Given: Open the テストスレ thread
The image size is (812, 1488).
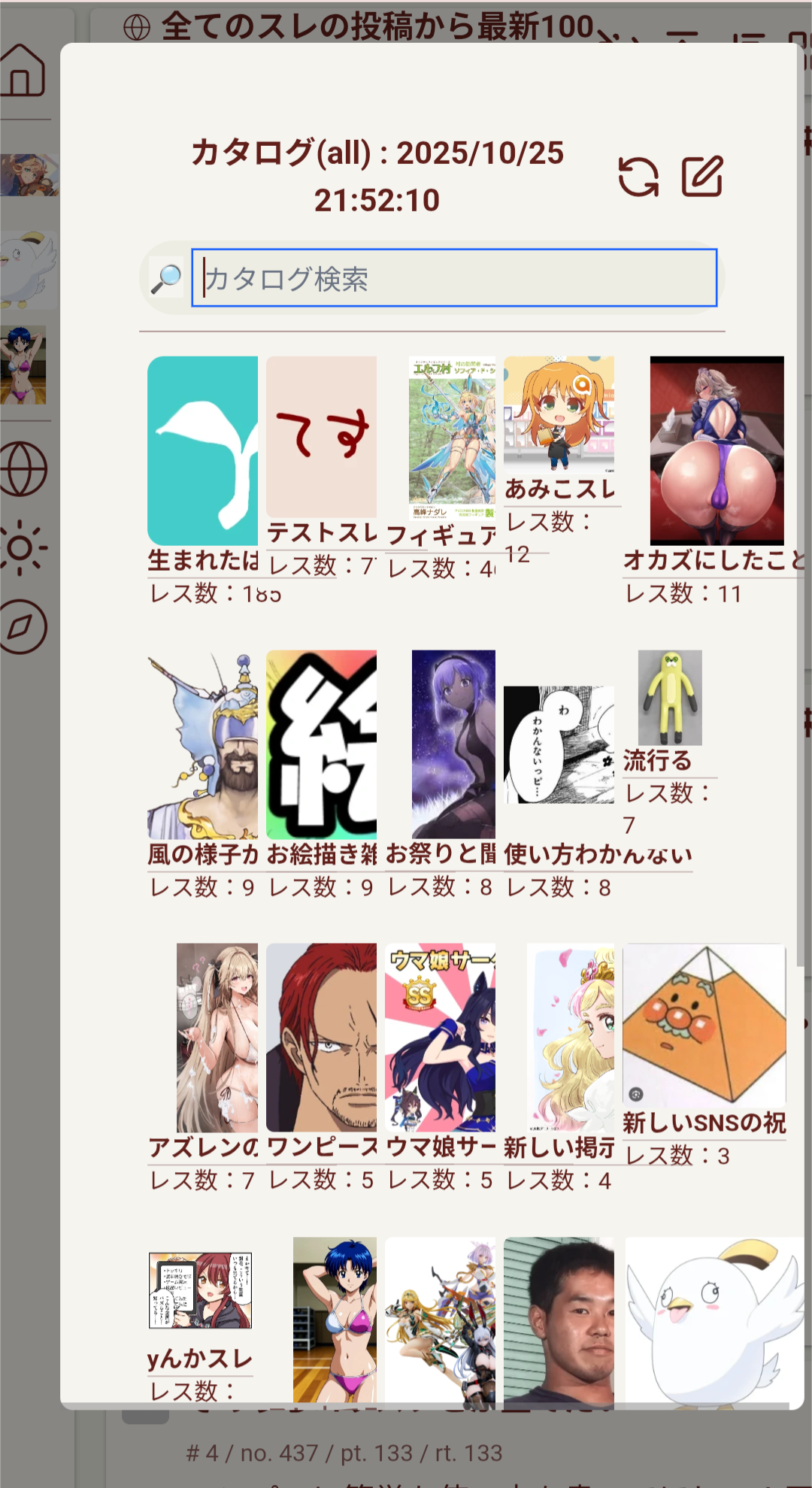Looking at the screenshot, I should click(x=321, y=438).
